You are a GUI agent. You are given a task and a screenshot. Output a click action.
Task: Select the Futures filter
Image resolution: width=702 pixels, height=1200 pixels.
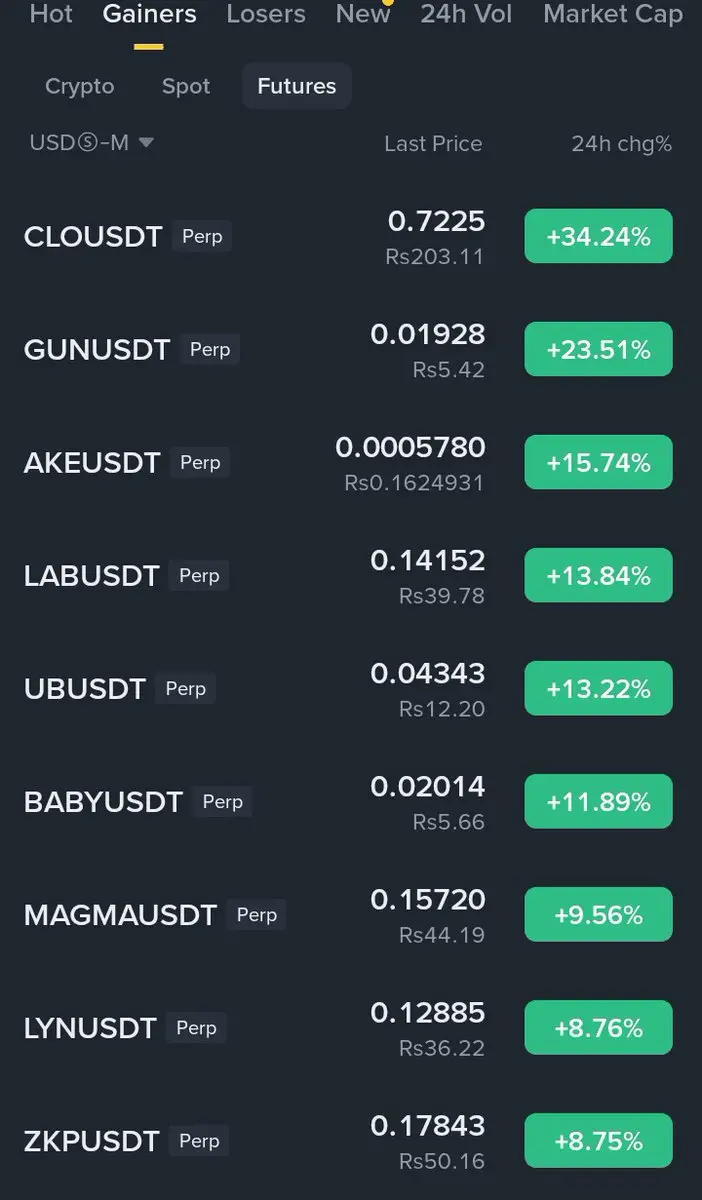click(x=296, y=86)
